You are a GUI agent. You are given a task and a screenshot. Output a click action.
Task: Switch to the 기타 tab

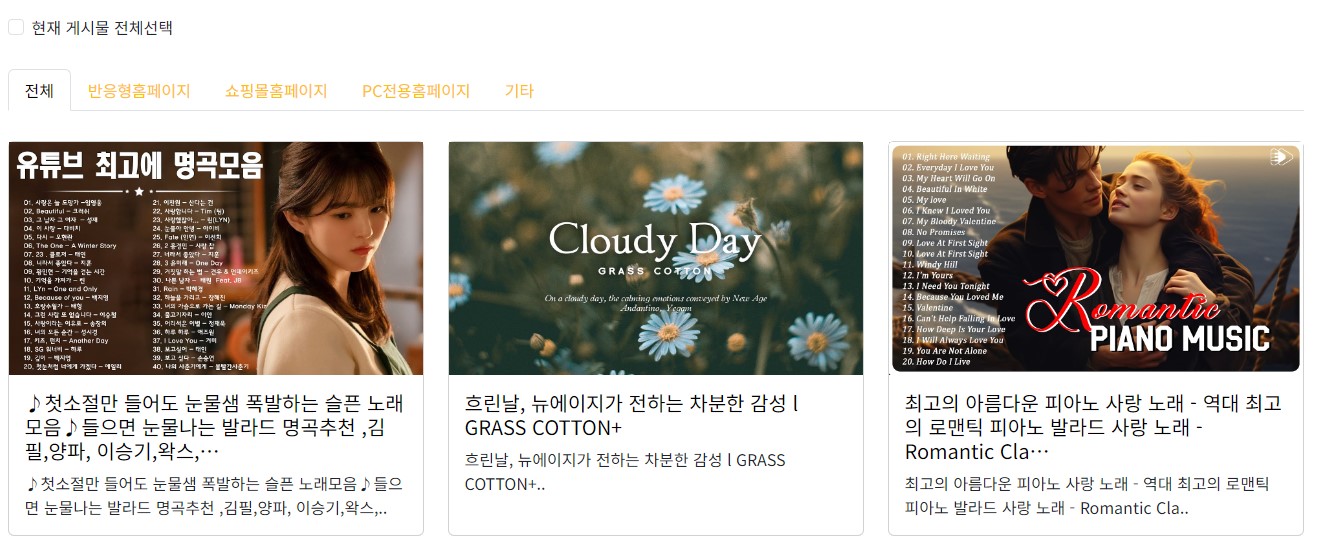tap(519, 91)
